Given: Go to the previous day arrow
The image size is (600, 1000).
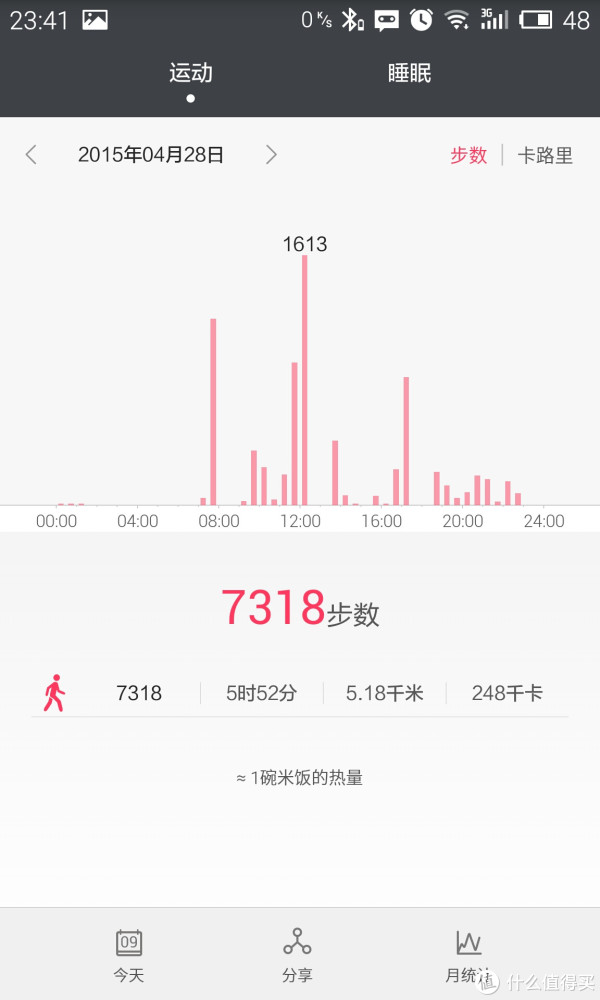Looking at the screenshot, I should (31, 154).
